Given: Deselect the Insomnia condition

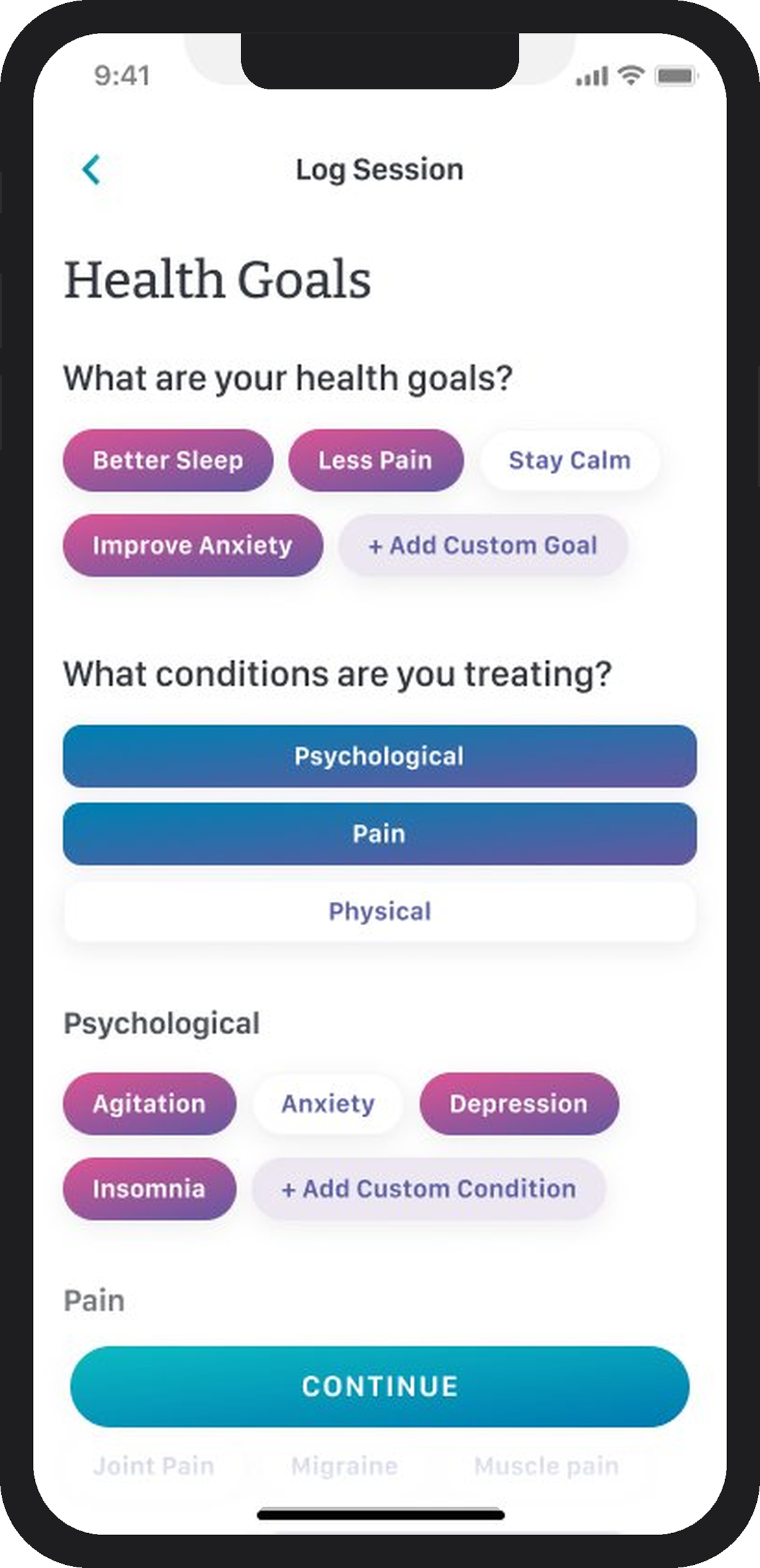Looking at the screenshot, I should point(149,1189).
